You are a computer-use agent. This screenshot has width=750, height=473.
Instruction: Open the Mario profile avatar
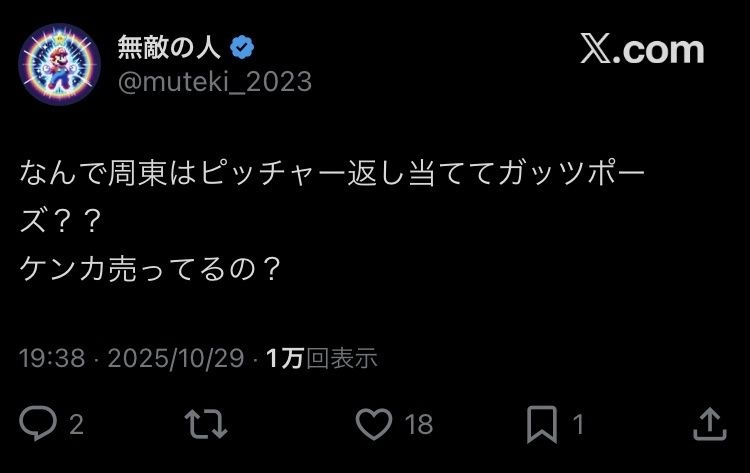click(x=59, y=66)
